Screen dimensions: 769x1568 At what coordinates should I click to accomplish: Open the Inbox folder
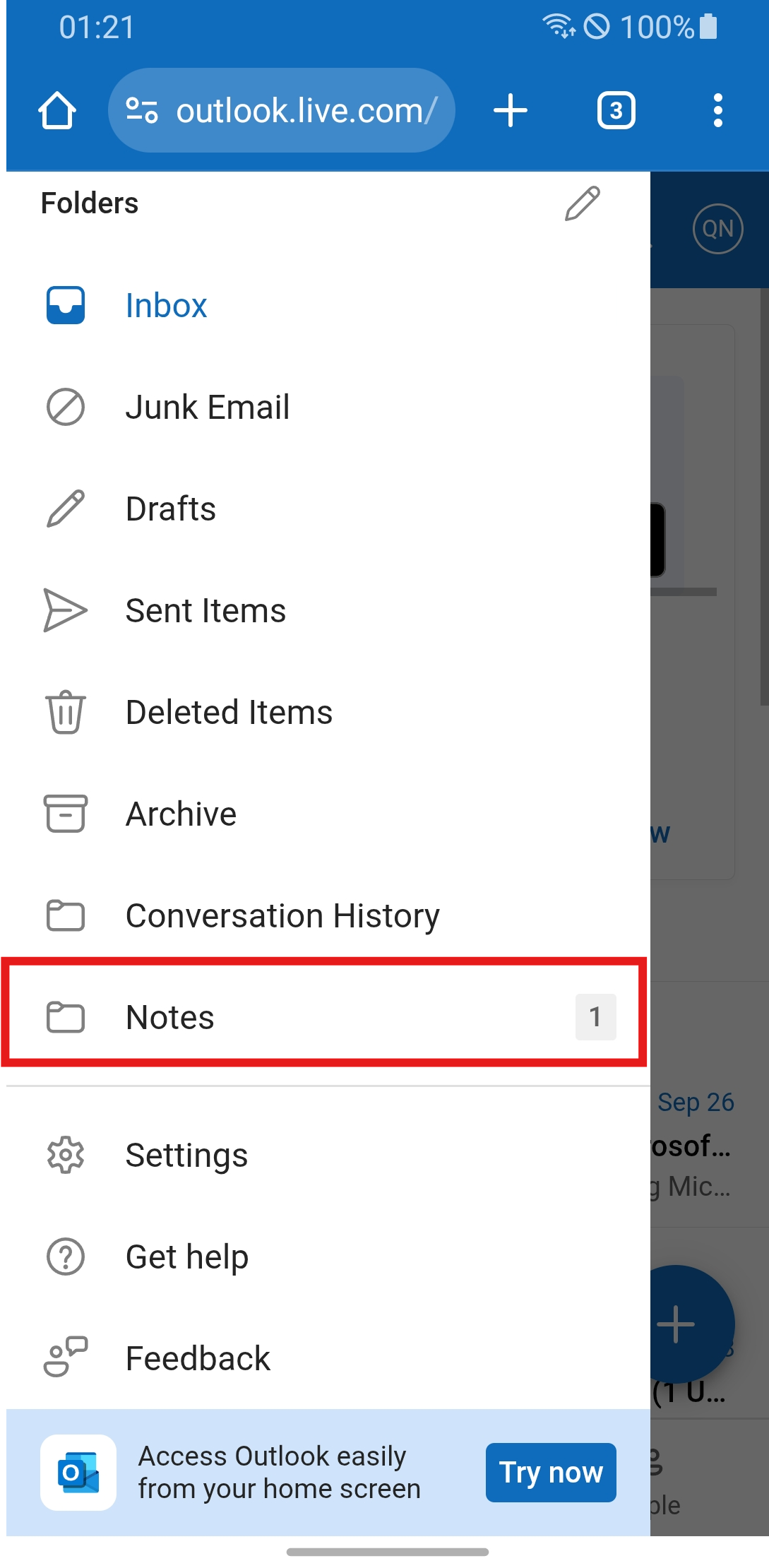pyautogui.click(x=166, y=306)
